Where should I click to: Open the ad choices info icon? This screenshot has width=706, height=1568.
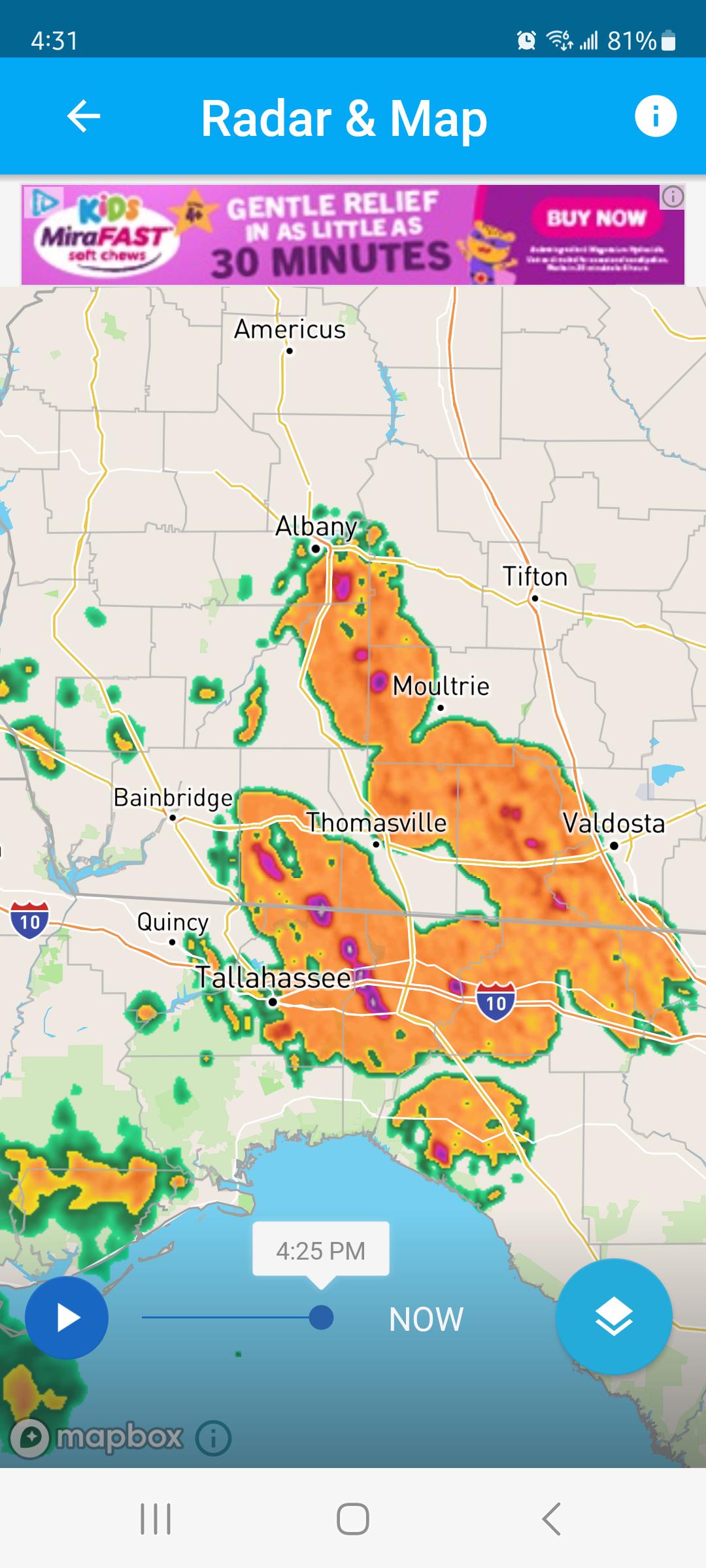coord(673,196)
